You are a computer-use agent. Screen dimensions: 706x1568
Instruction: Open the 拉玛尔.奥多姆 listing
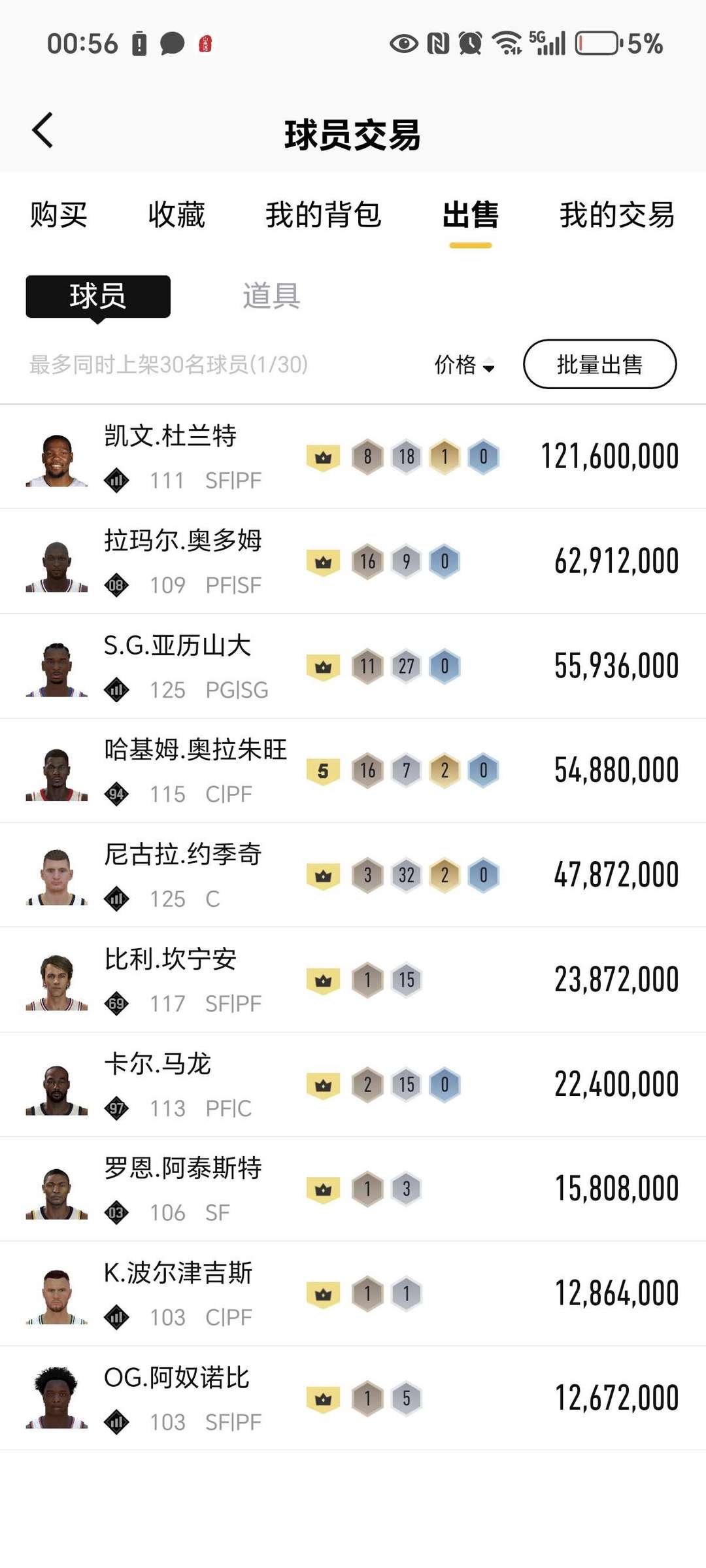tap(353, 561)
